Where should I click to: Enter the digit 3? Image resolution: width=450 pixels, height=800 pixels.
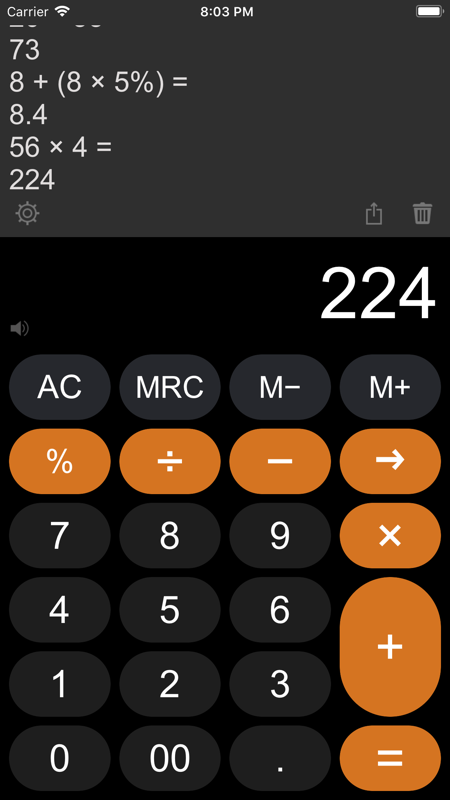280,684
